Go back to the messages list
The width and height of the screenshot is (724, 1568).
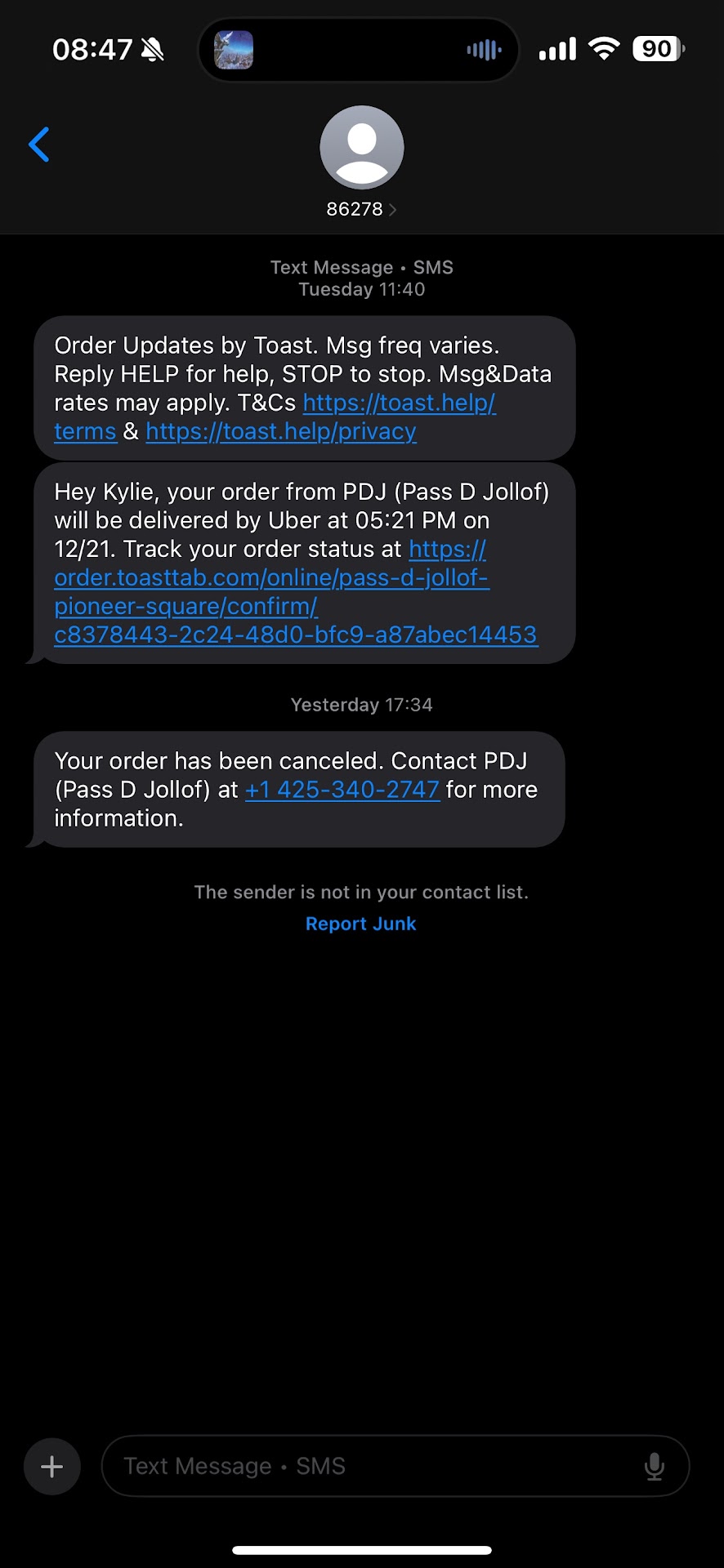pos(39,145)
